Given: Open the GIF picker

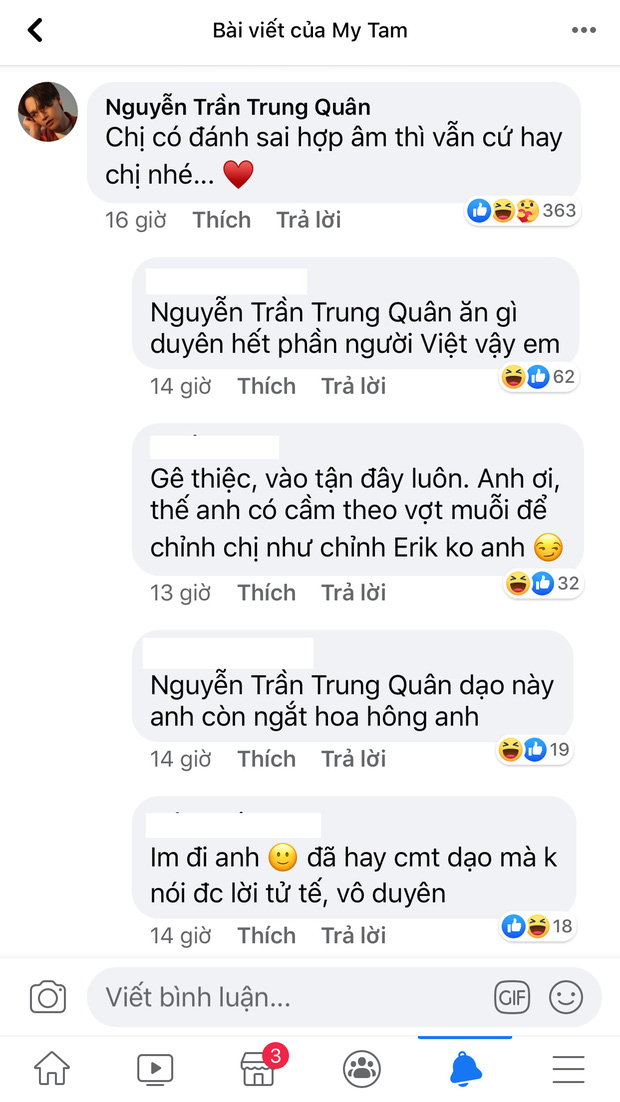Looking at the screenshot, I should [x=512, y=997].
